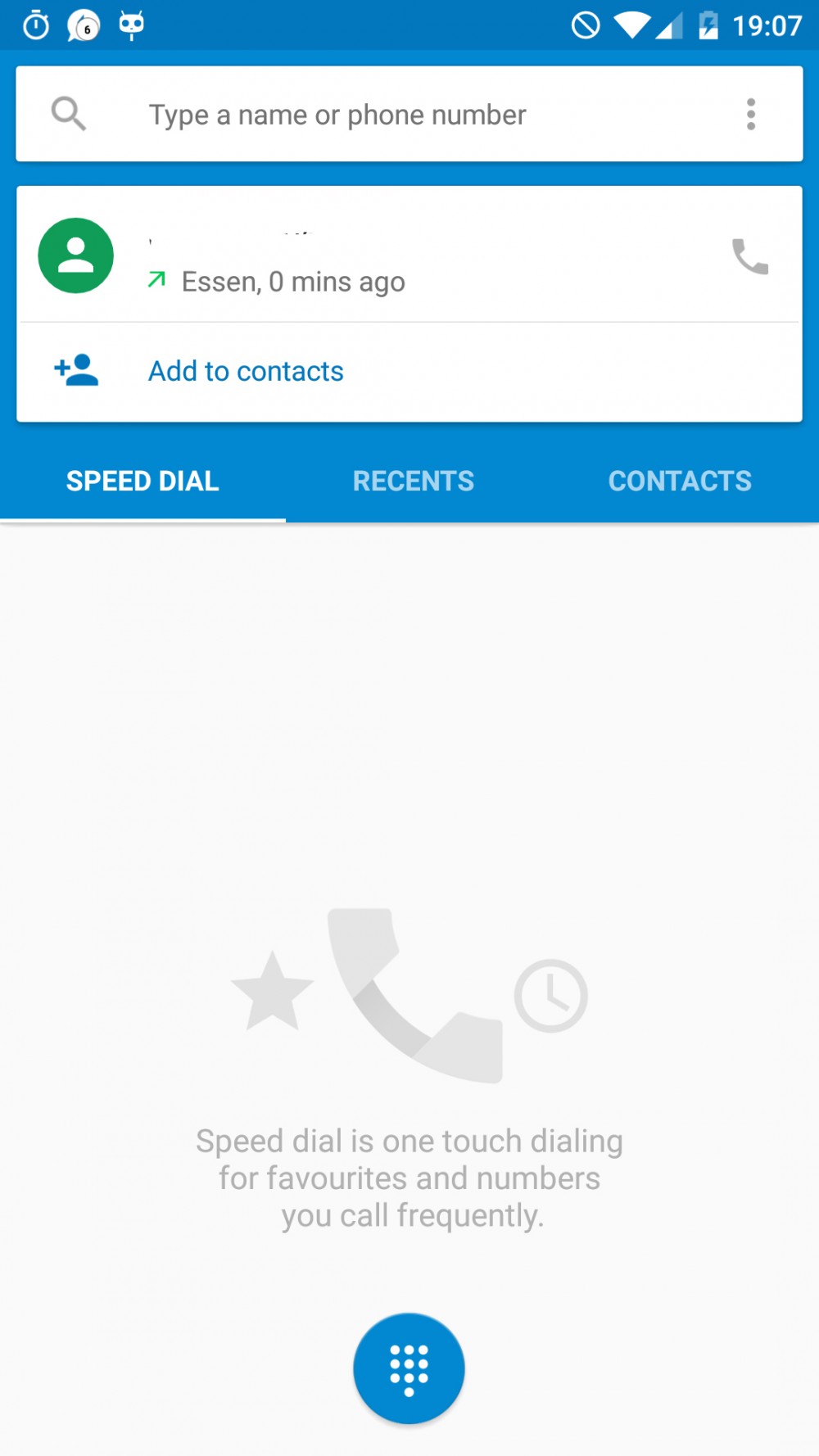Open the dial pad

pos(409,1368)
